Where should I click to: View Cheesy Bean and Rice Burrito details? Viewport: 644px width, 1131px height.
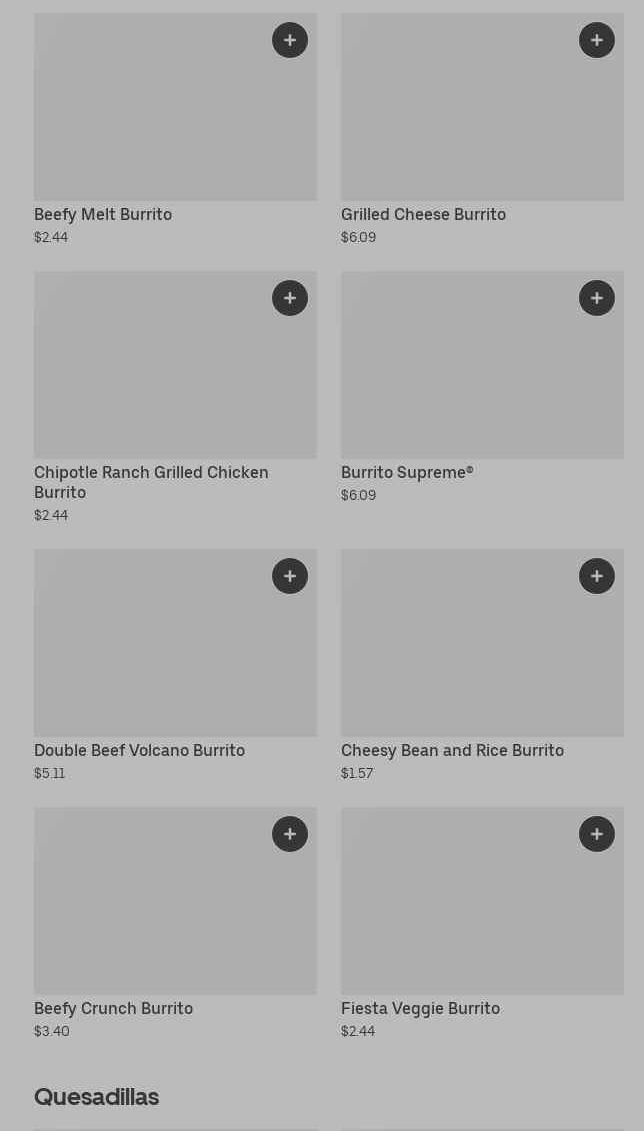point(460,660)
